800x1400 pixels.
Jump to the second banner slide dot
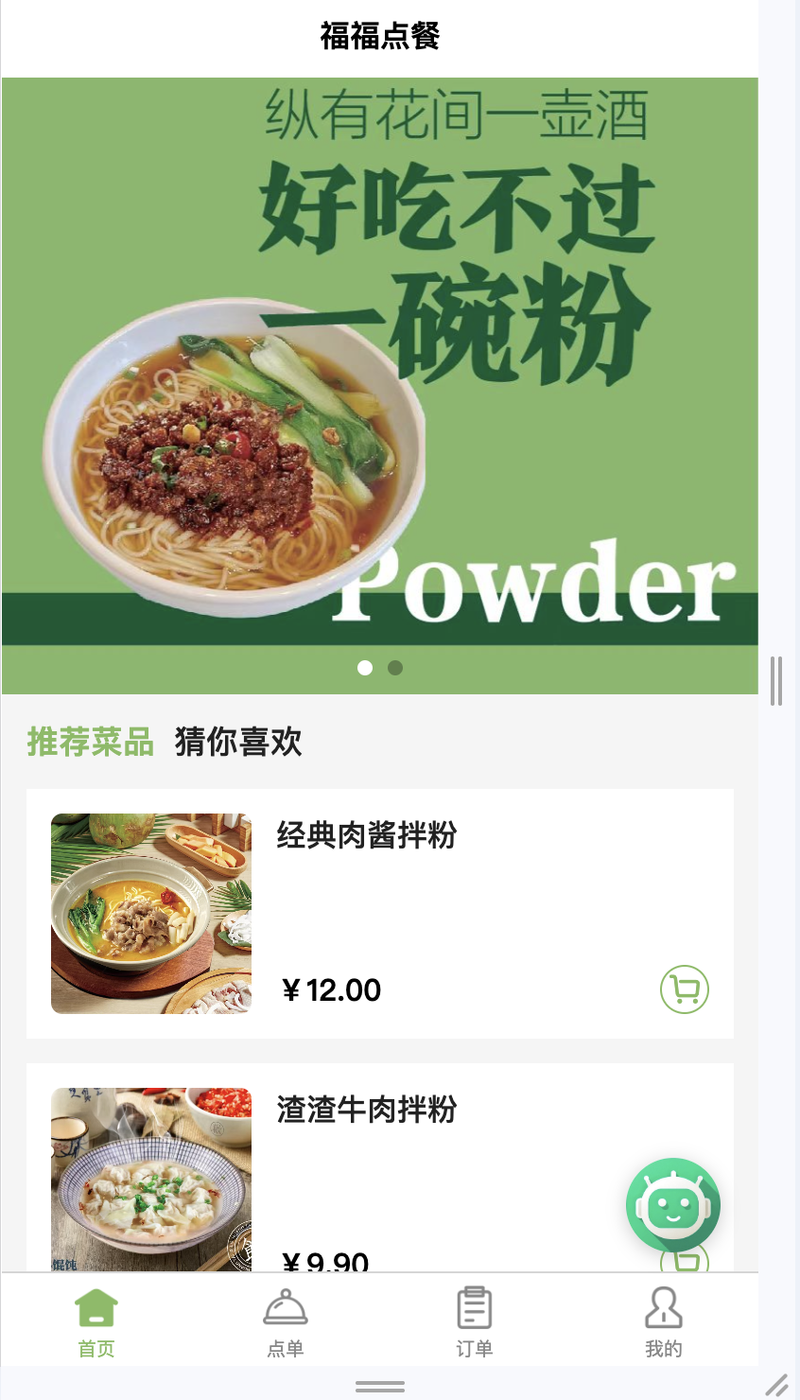[x=395, y=667]
